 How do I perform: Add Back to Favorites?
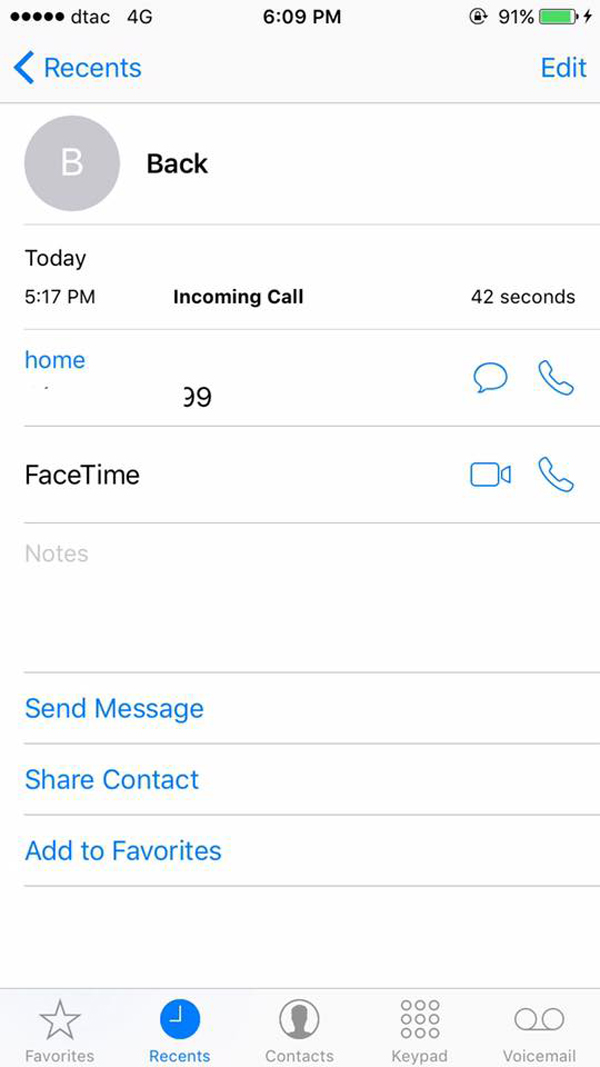coord(123,851)
